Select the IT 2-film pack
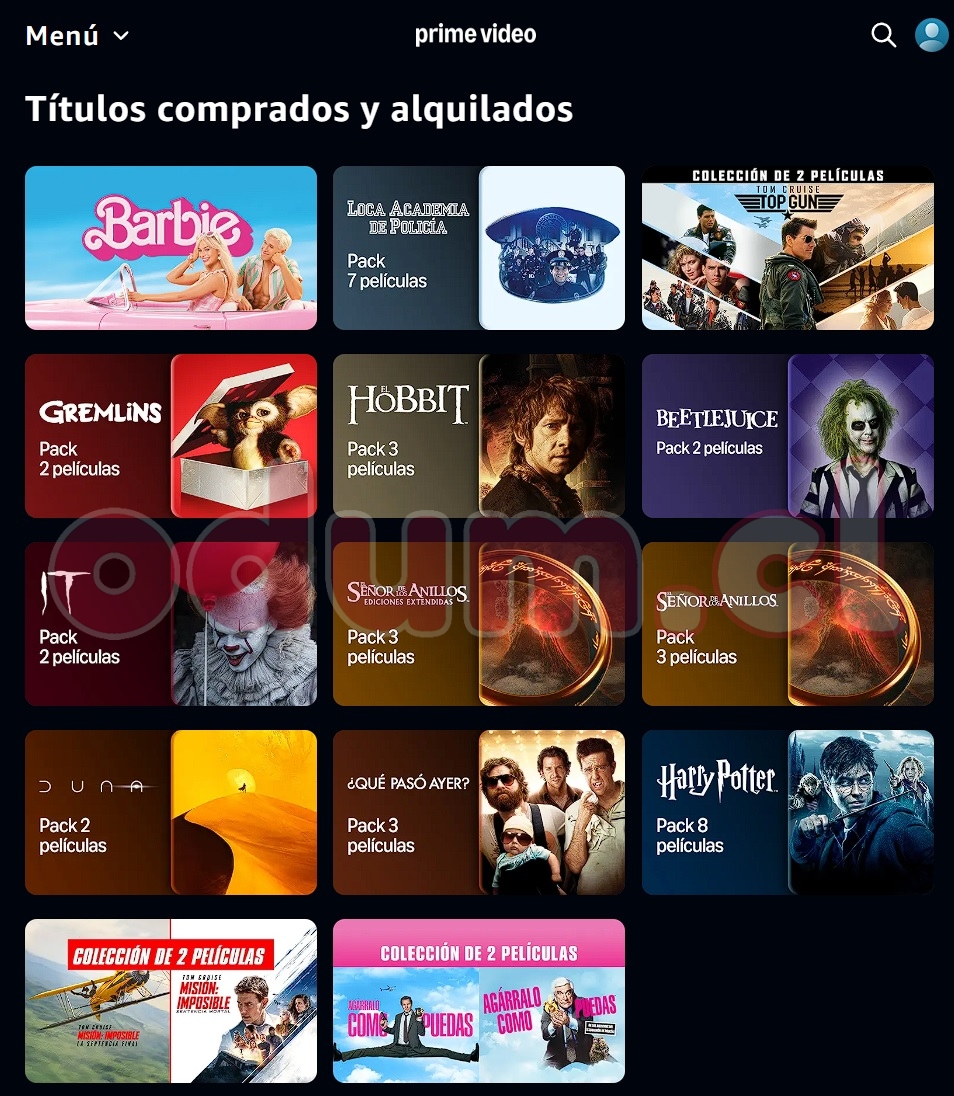Viewport: 954px width, 1096px height. [171, 624]
